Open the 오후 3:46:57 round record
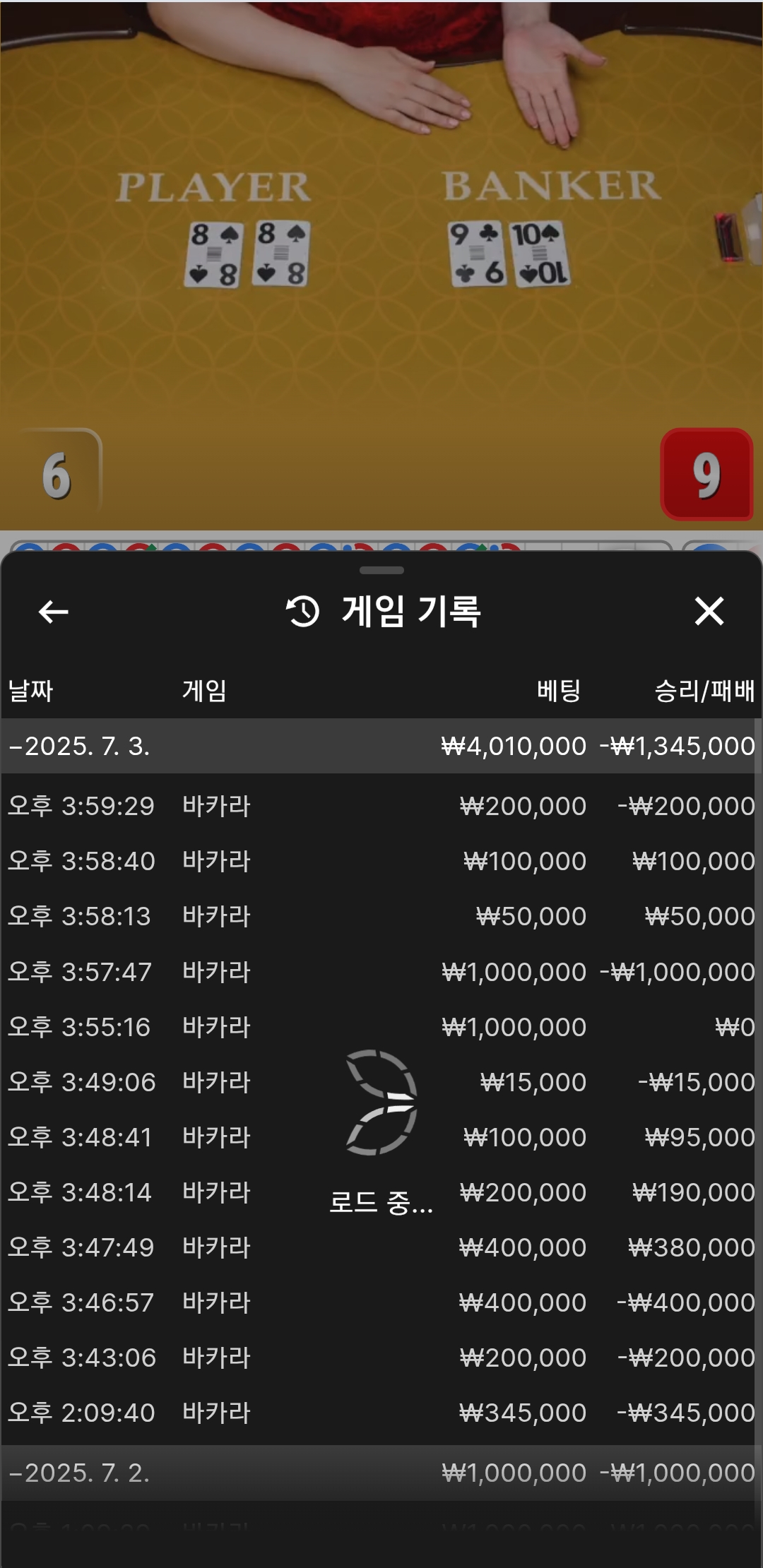Screen dimensions: 763x1568 tap(380, 1302)
